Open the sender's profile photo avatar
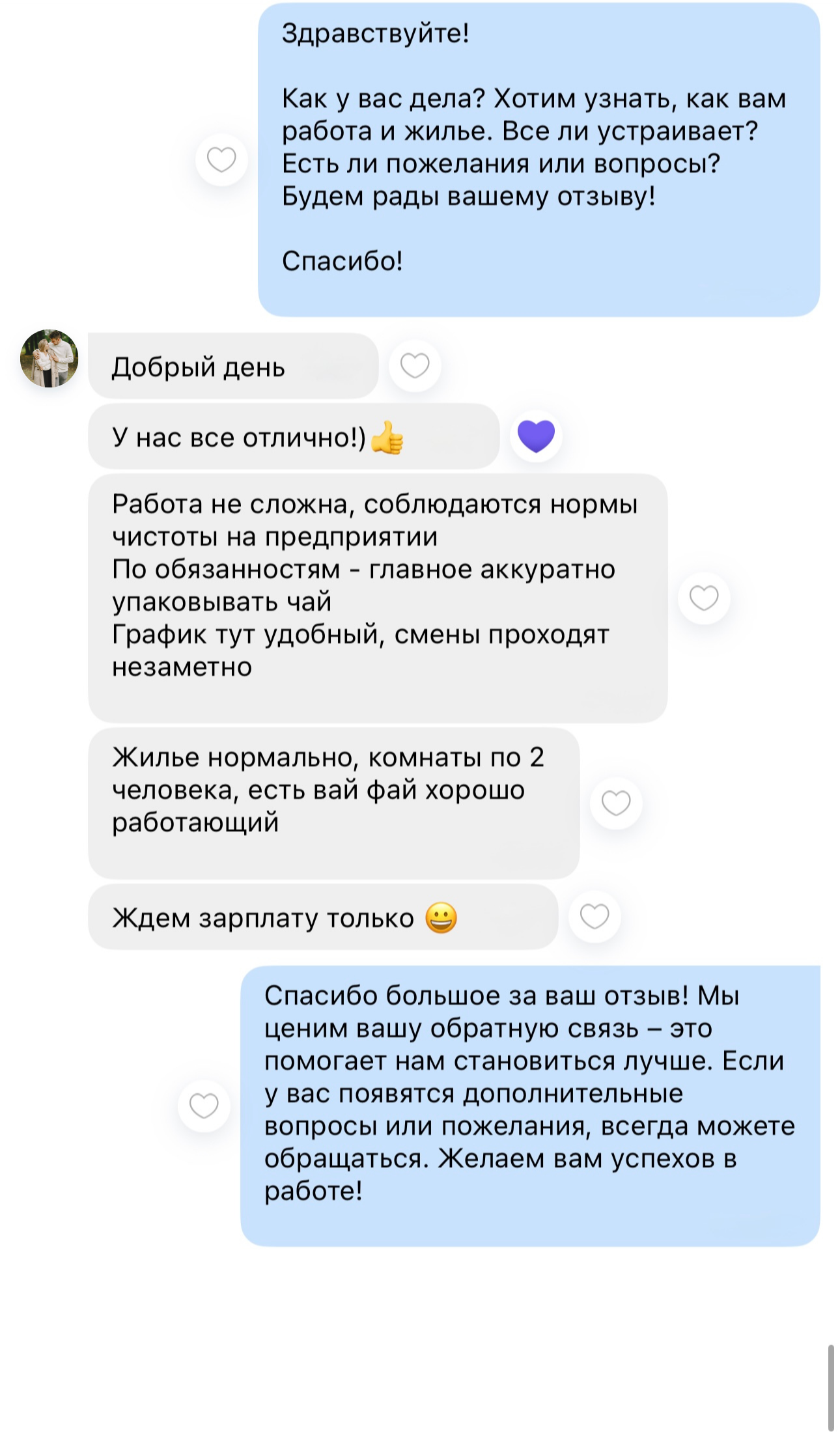This screenshot has width=840, height=1437. 49,358
